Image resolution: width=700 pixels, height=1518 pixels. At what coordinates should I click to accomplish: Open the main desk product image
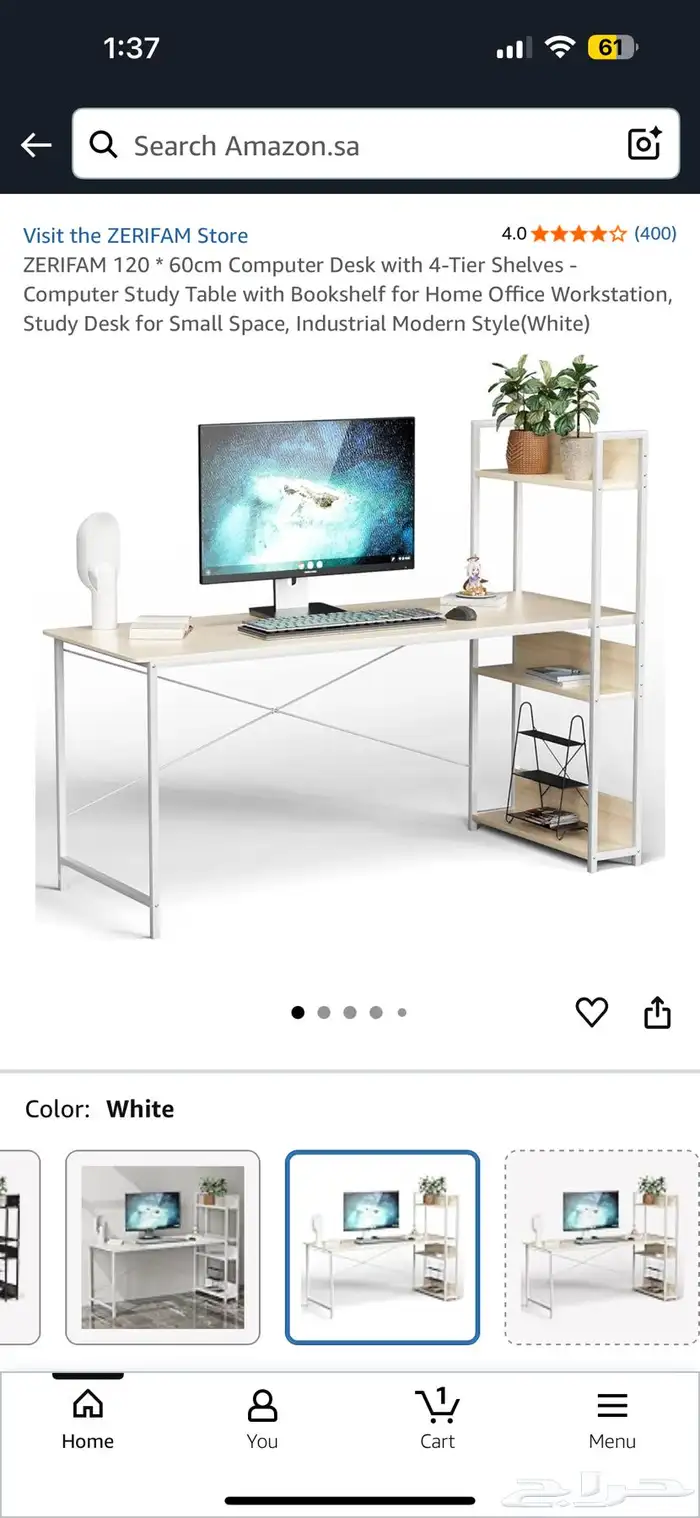pos(350,650)
